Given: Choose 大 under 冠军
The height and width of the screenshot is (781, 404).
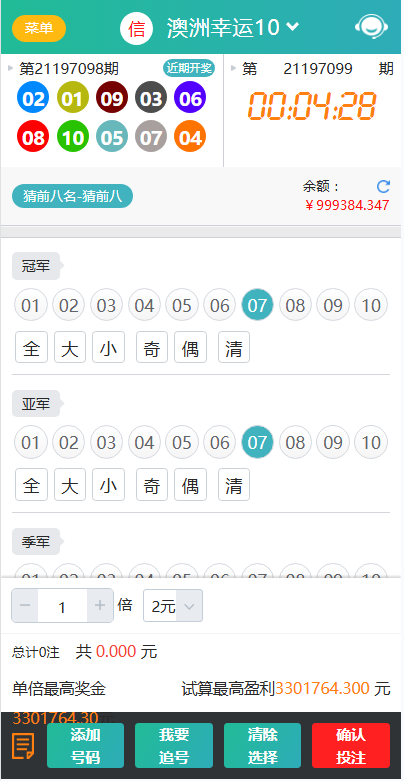Looking at the screenshot, I should [x=70, y=347].
